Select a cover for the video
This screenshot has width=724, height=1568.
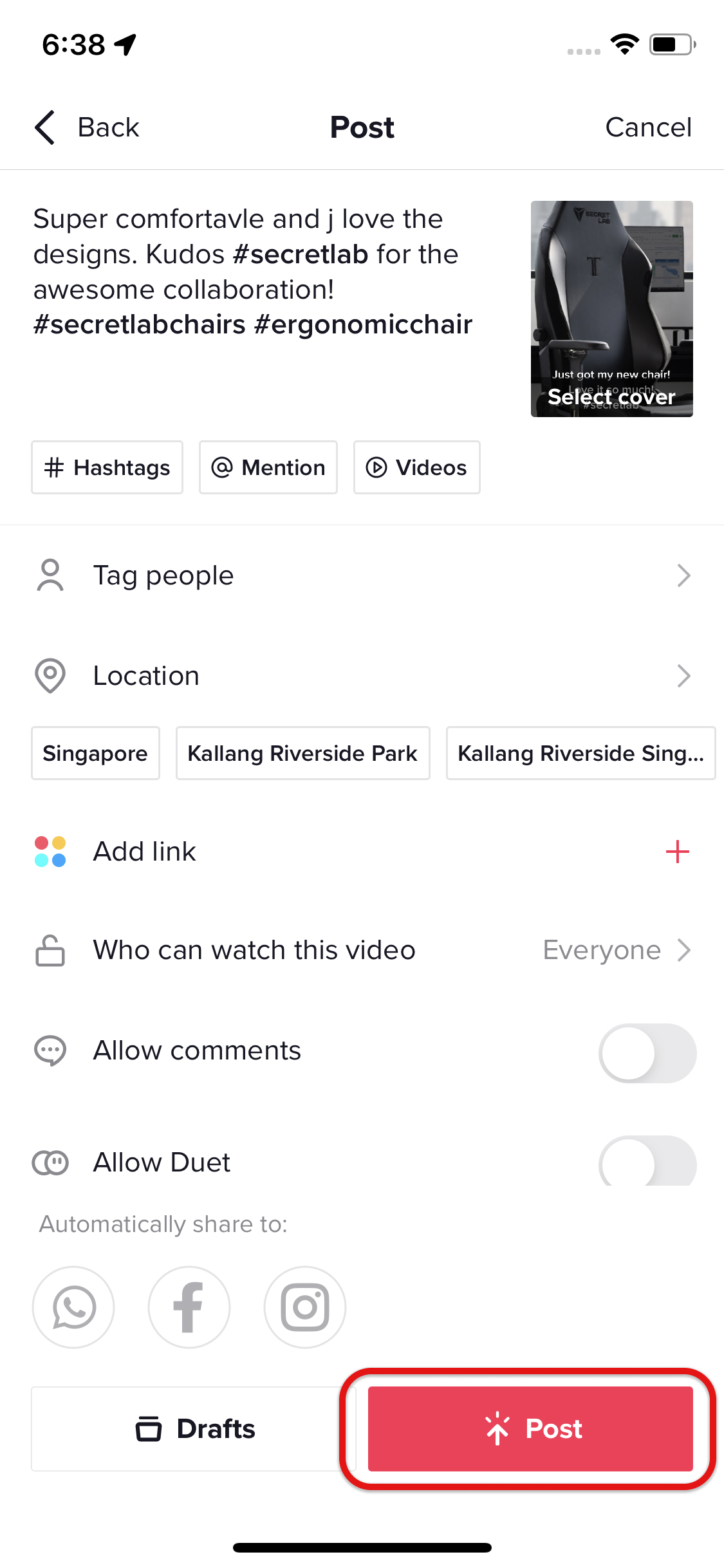[611, 309]
